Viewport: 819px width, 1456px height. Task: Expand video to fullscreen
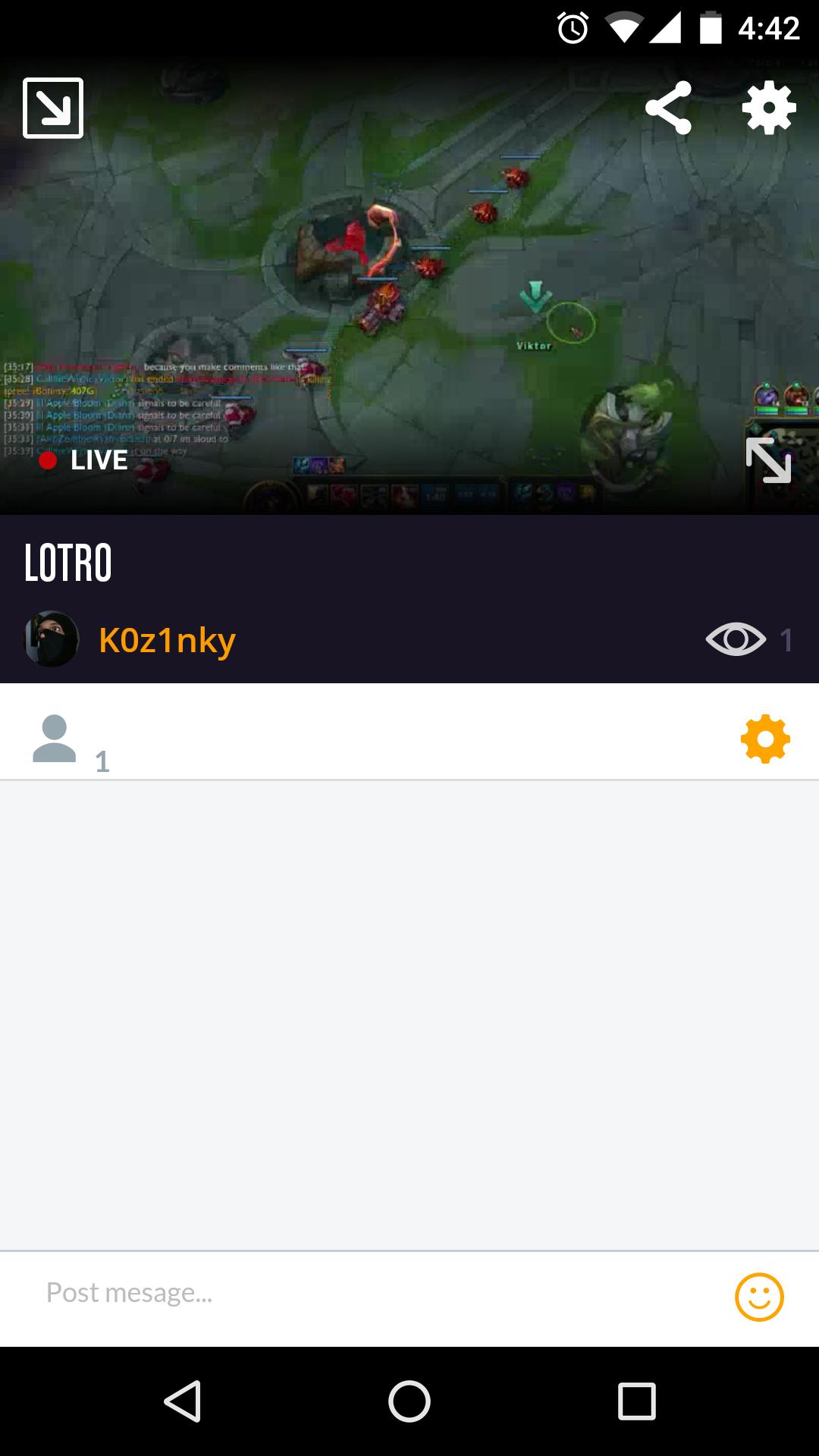pos(768,460)
